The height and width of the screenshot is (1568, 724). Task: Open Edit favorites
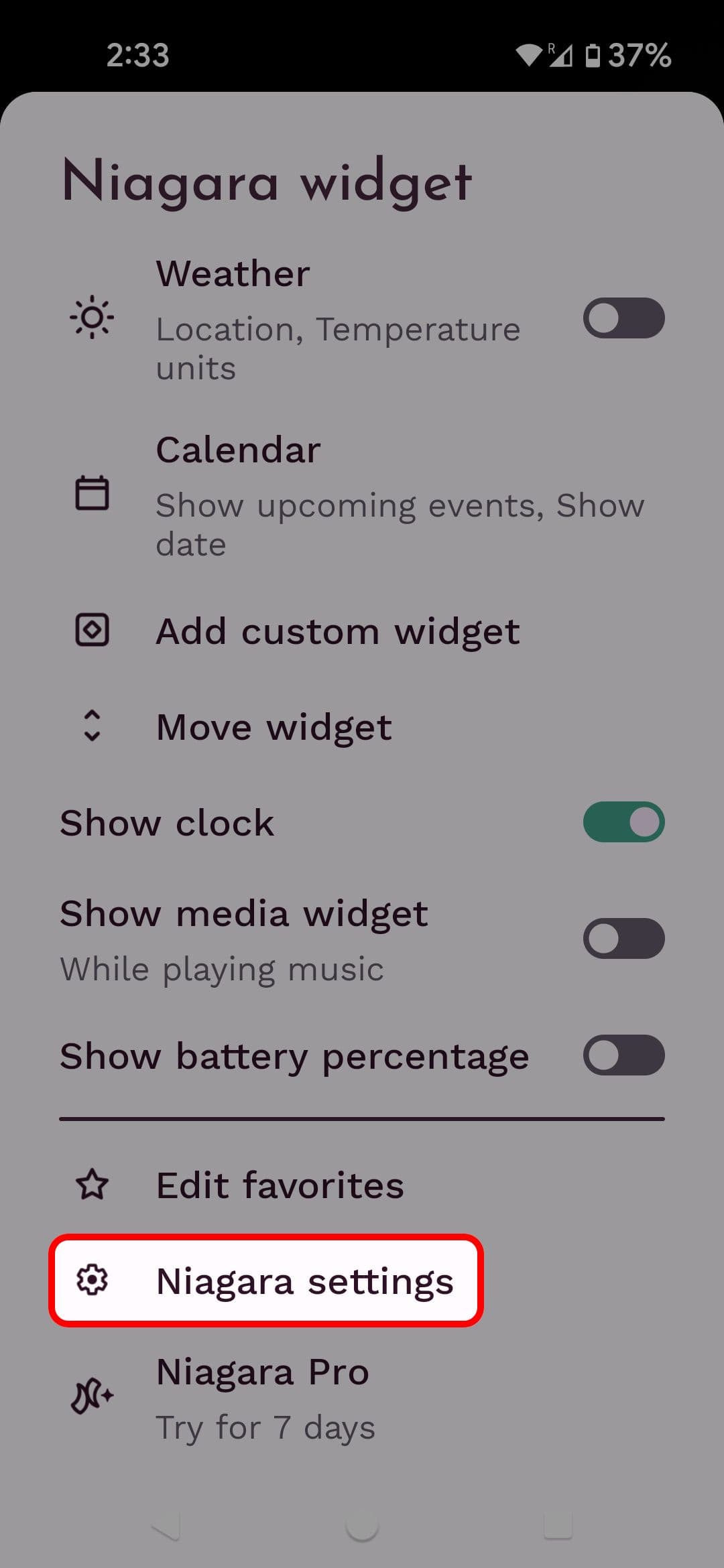pos(280,1184)
